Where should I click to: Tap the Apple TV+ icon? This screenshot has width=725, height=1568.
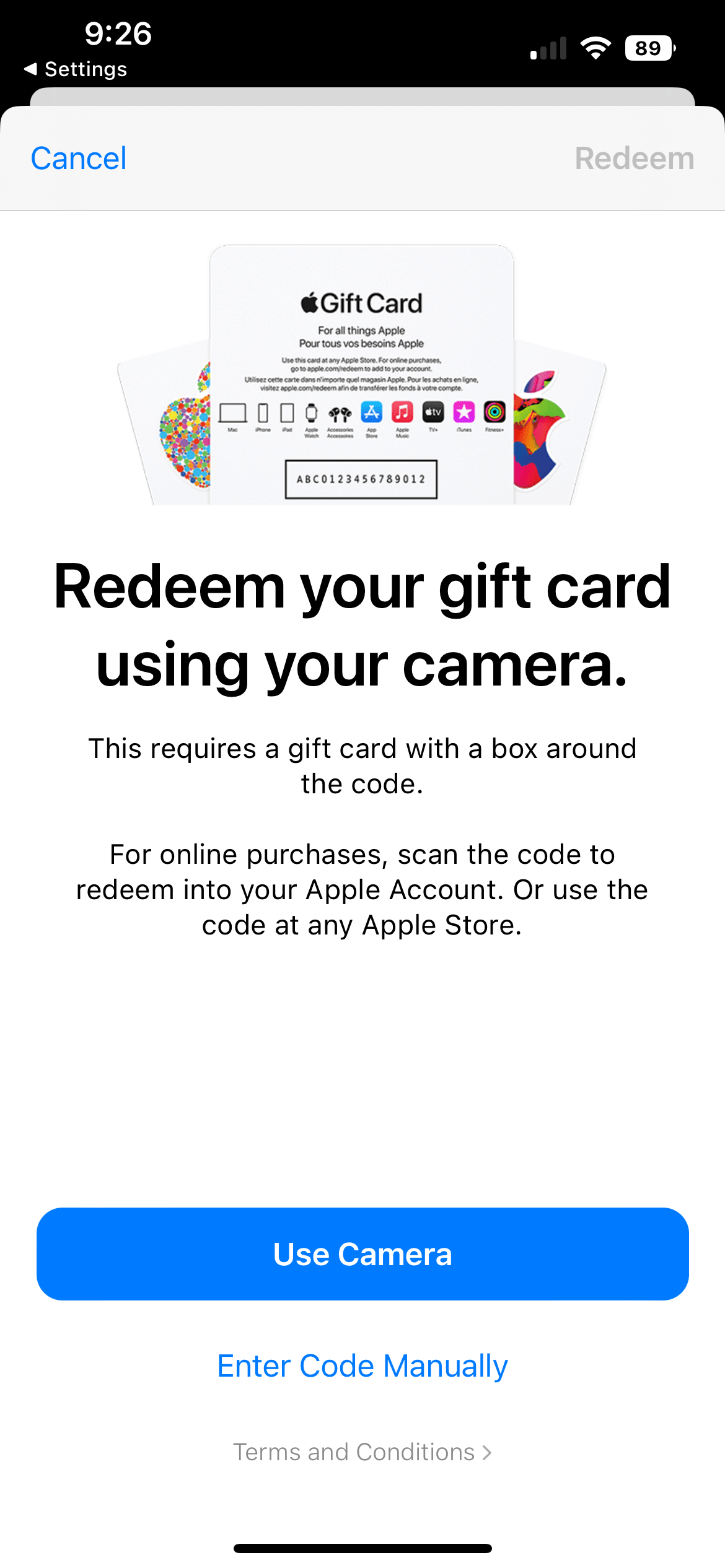coord(433,412)
